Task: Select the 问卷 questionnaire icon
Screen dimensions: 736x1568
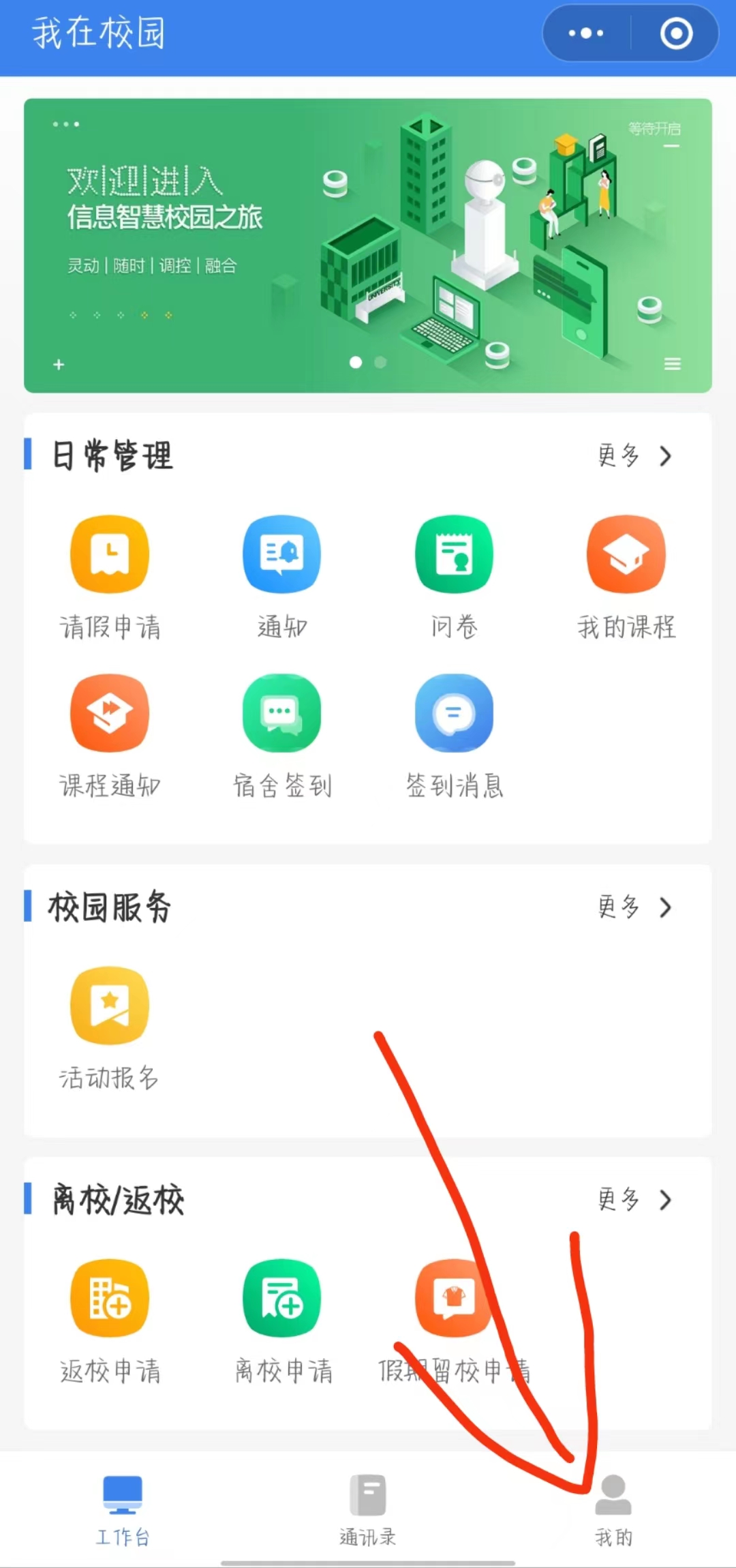Action: [x=454, y=554]
